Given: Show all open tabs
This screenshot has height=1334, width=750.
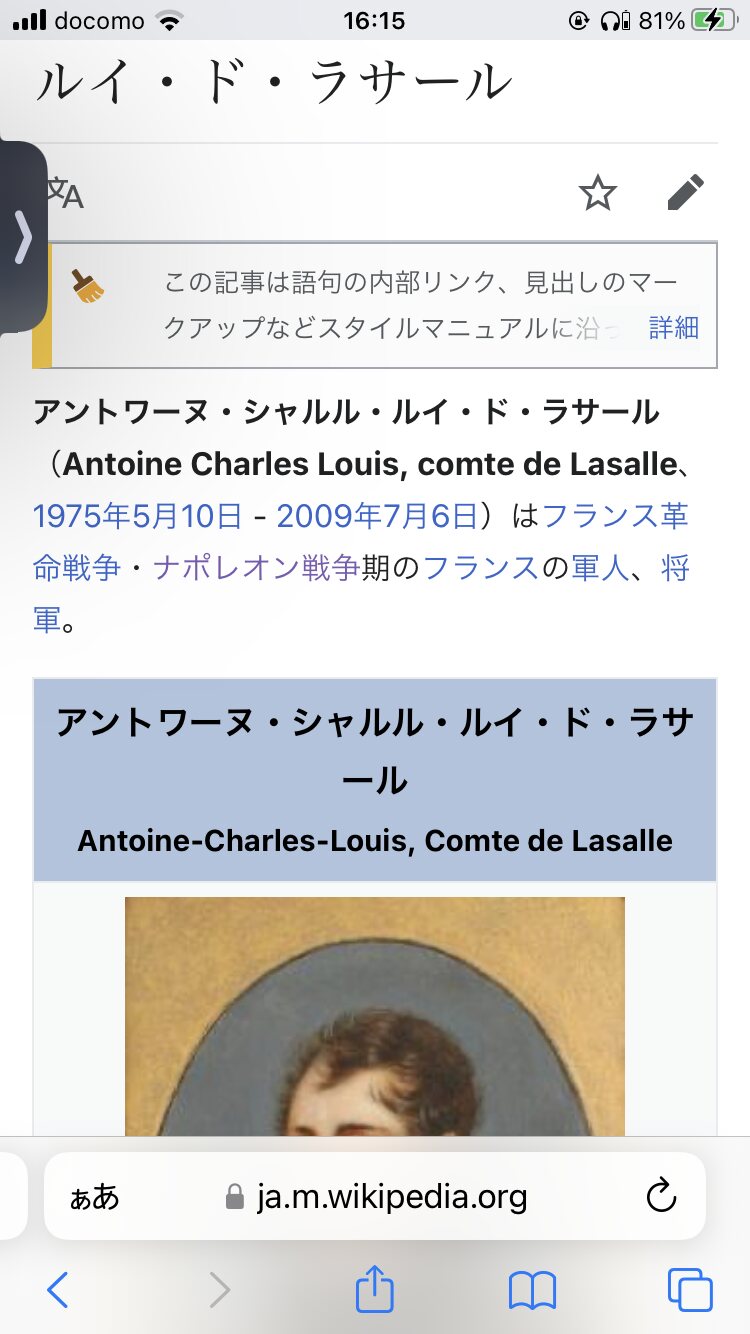Looking at the screenshot, I should [690, 1290].
